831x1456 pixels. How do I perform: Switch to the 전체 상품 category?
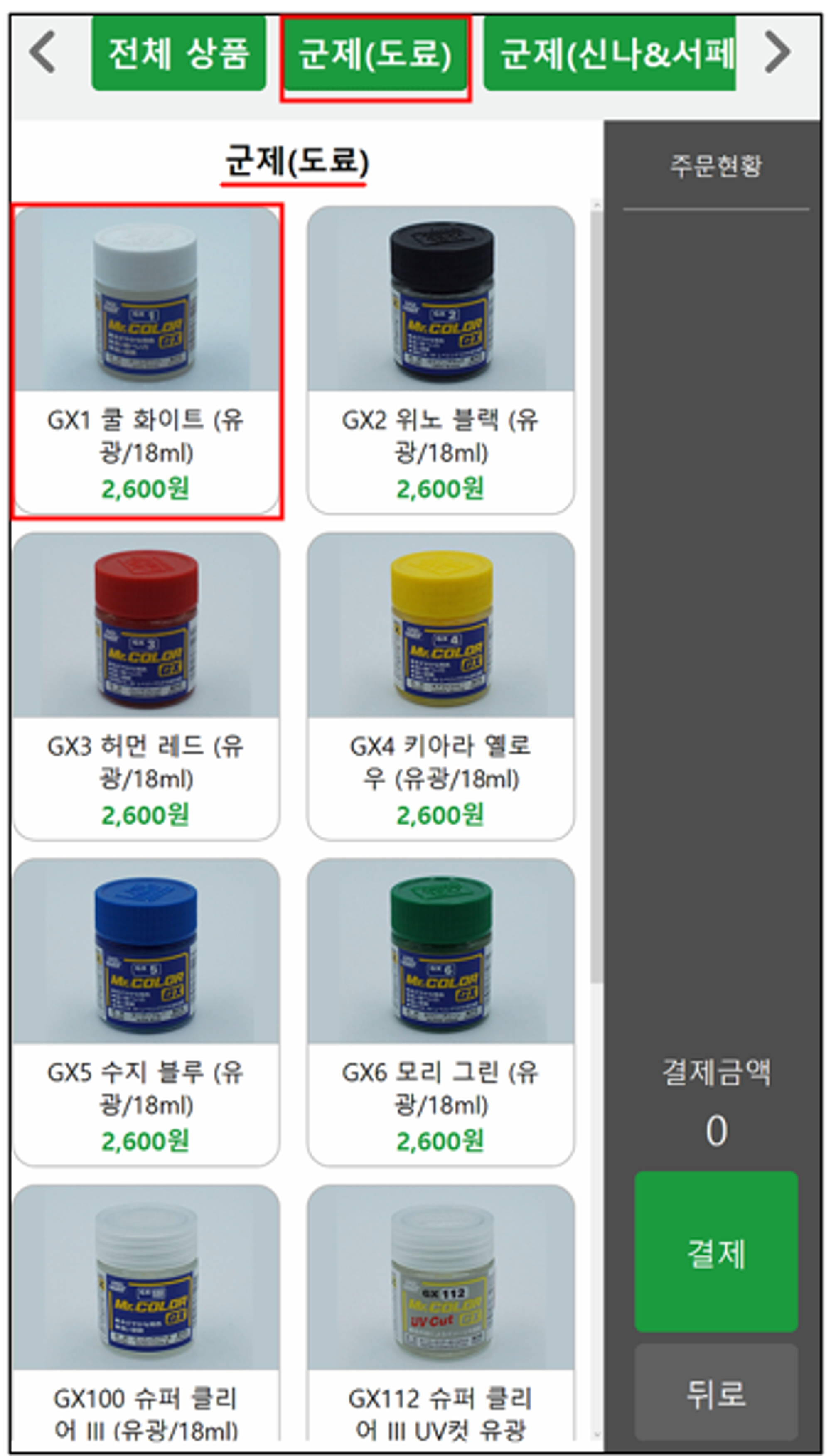[x=179, y=54]
